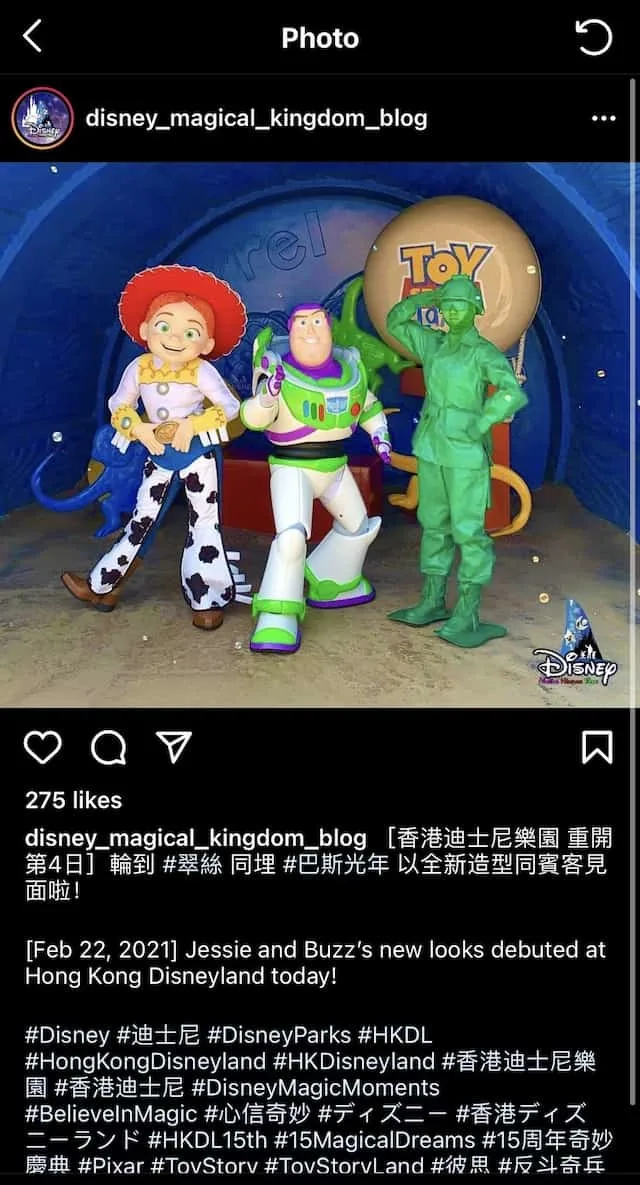View the 275 likes list

(x=73, y=800)
